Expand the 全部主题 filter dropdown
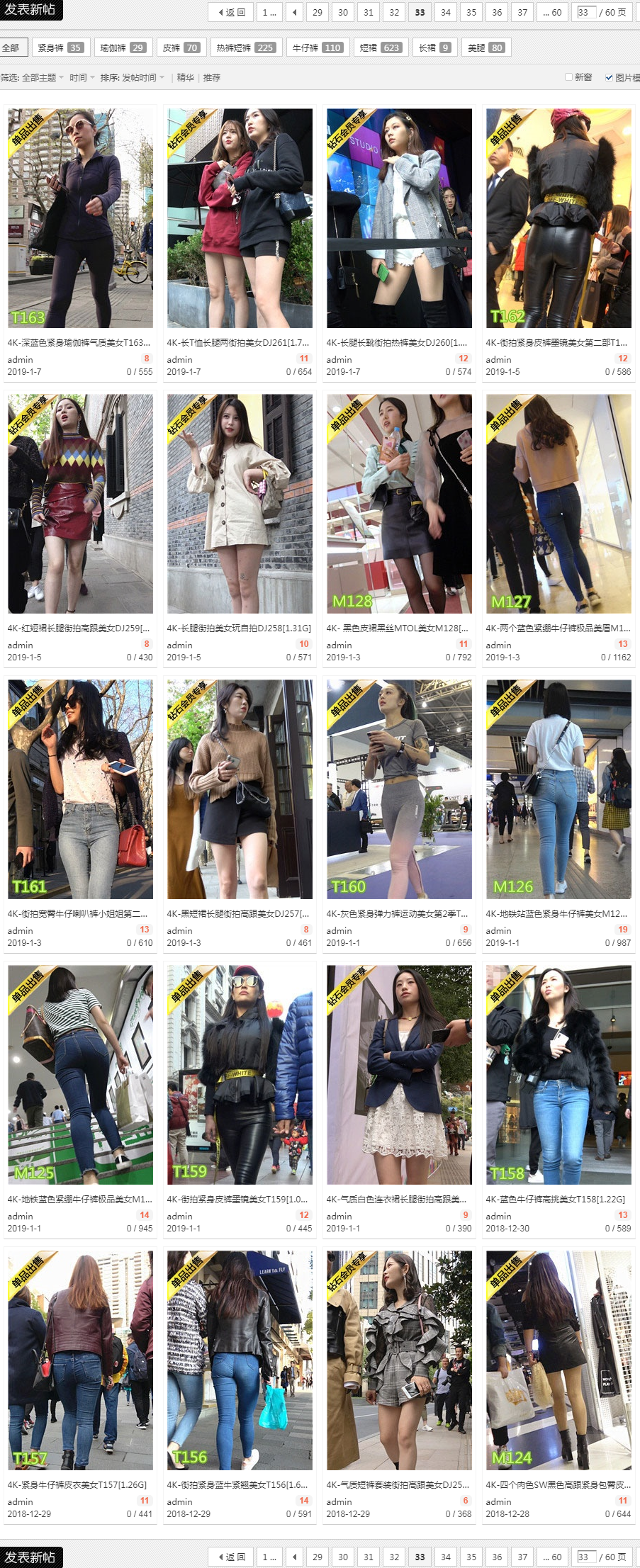The height and width of the screenshot is (1568, 640). (43, 77)
